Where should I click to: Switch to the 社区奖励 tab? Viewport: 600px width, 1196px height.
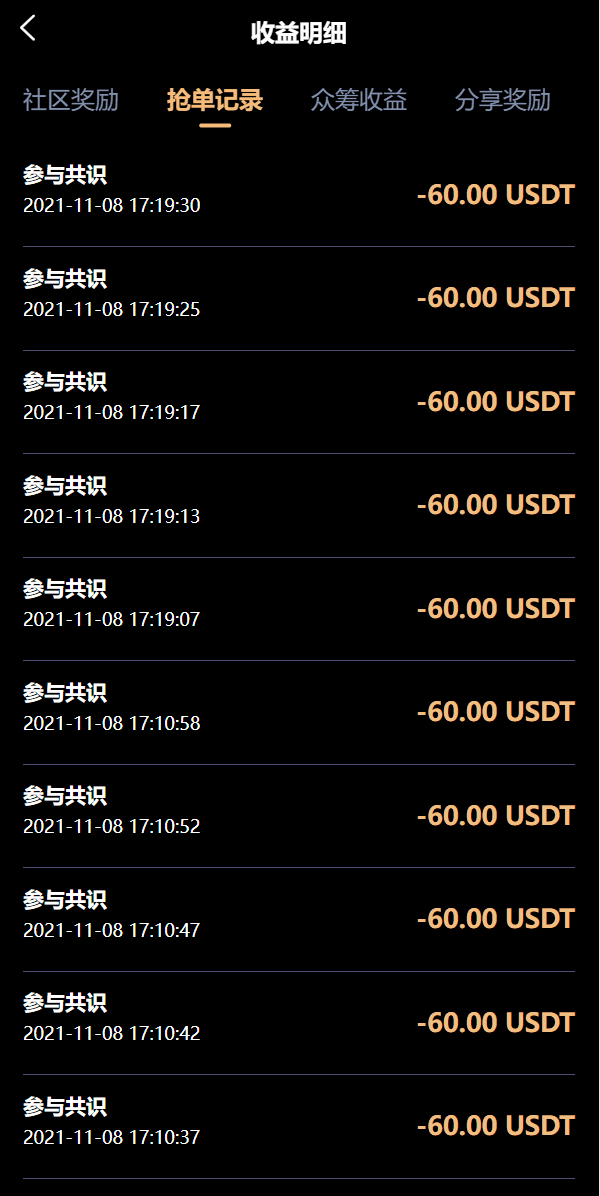pos(71,100)
